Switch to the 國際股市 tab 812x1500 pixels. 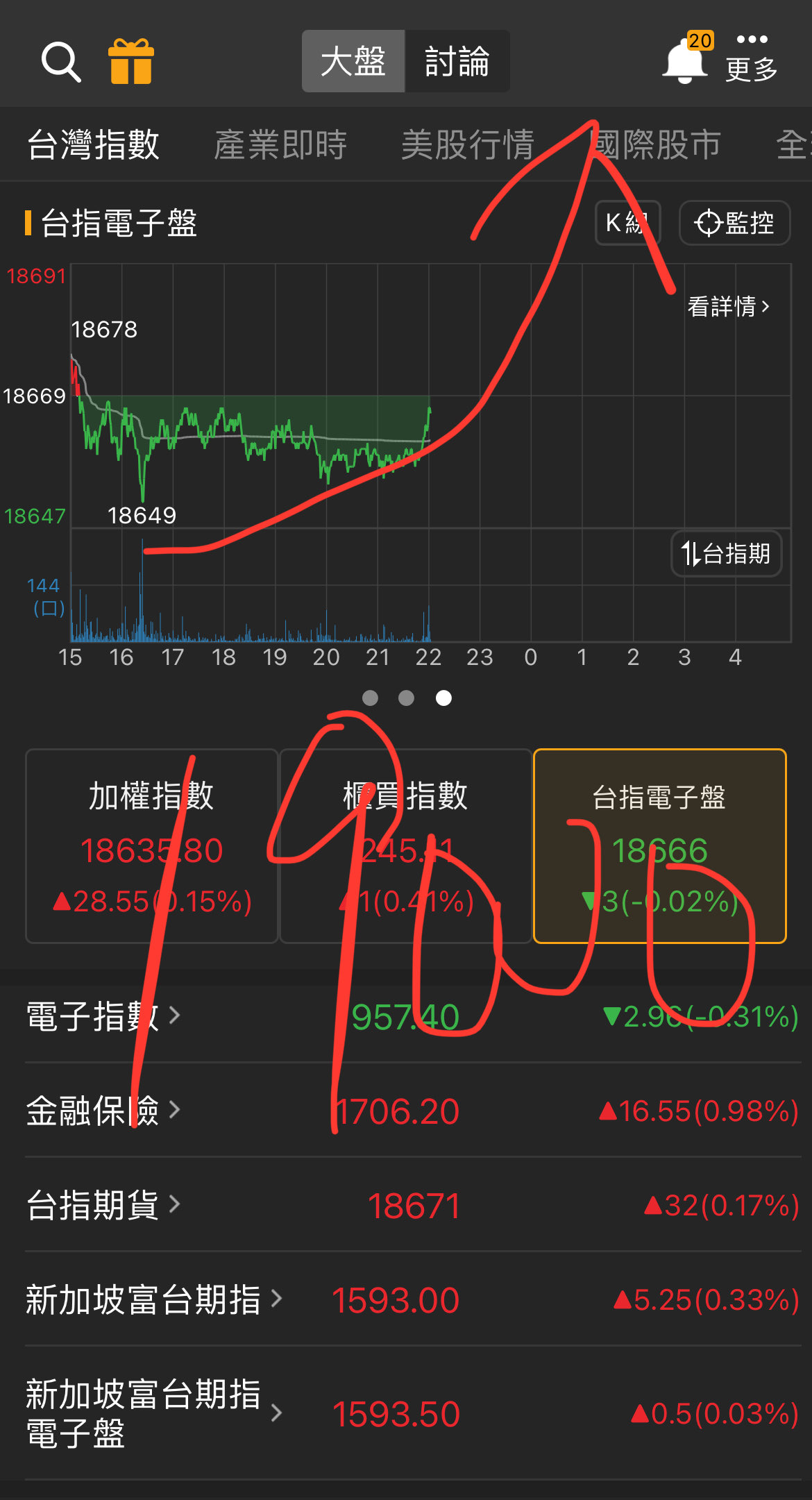point(654,145)
